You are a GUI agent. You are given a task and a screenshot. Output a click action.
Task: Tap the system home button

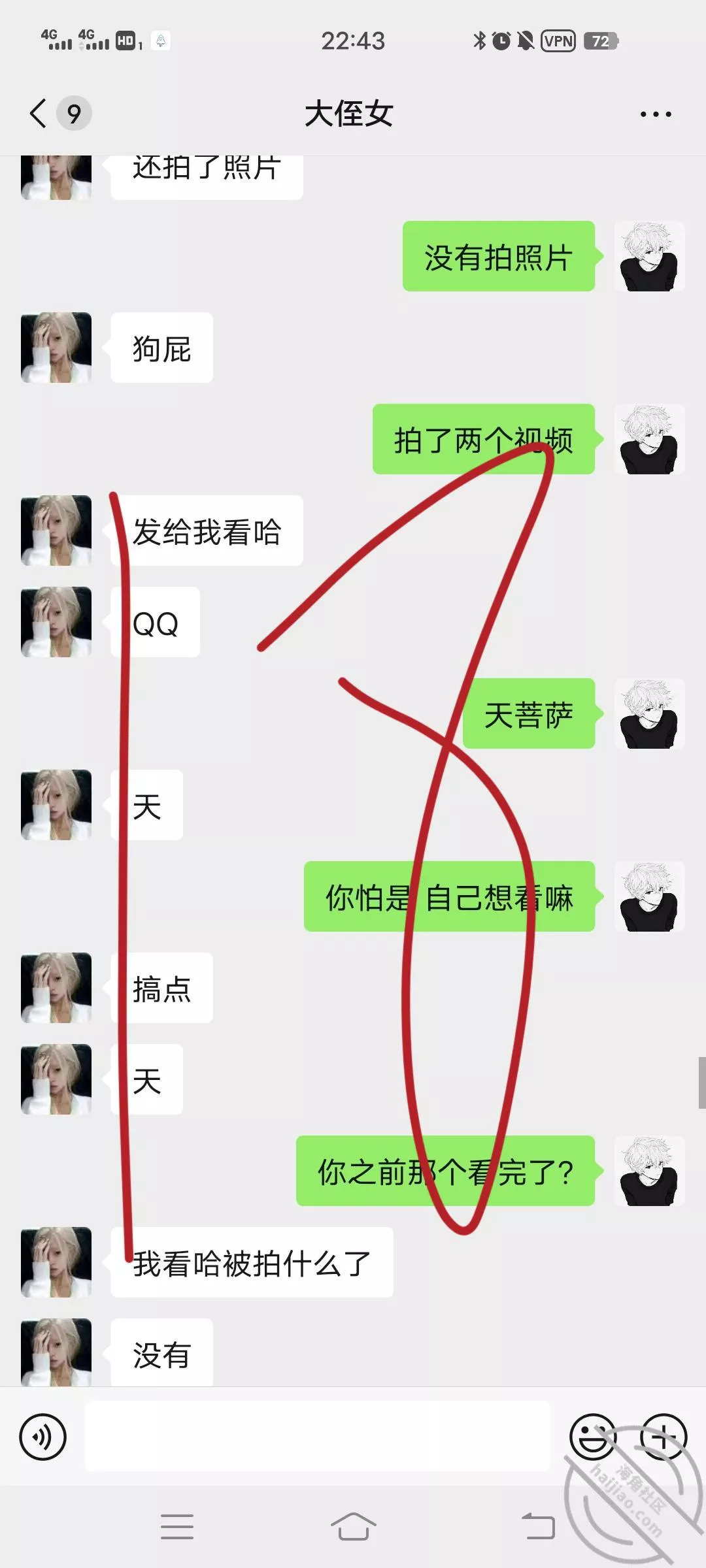point(353,1527)
